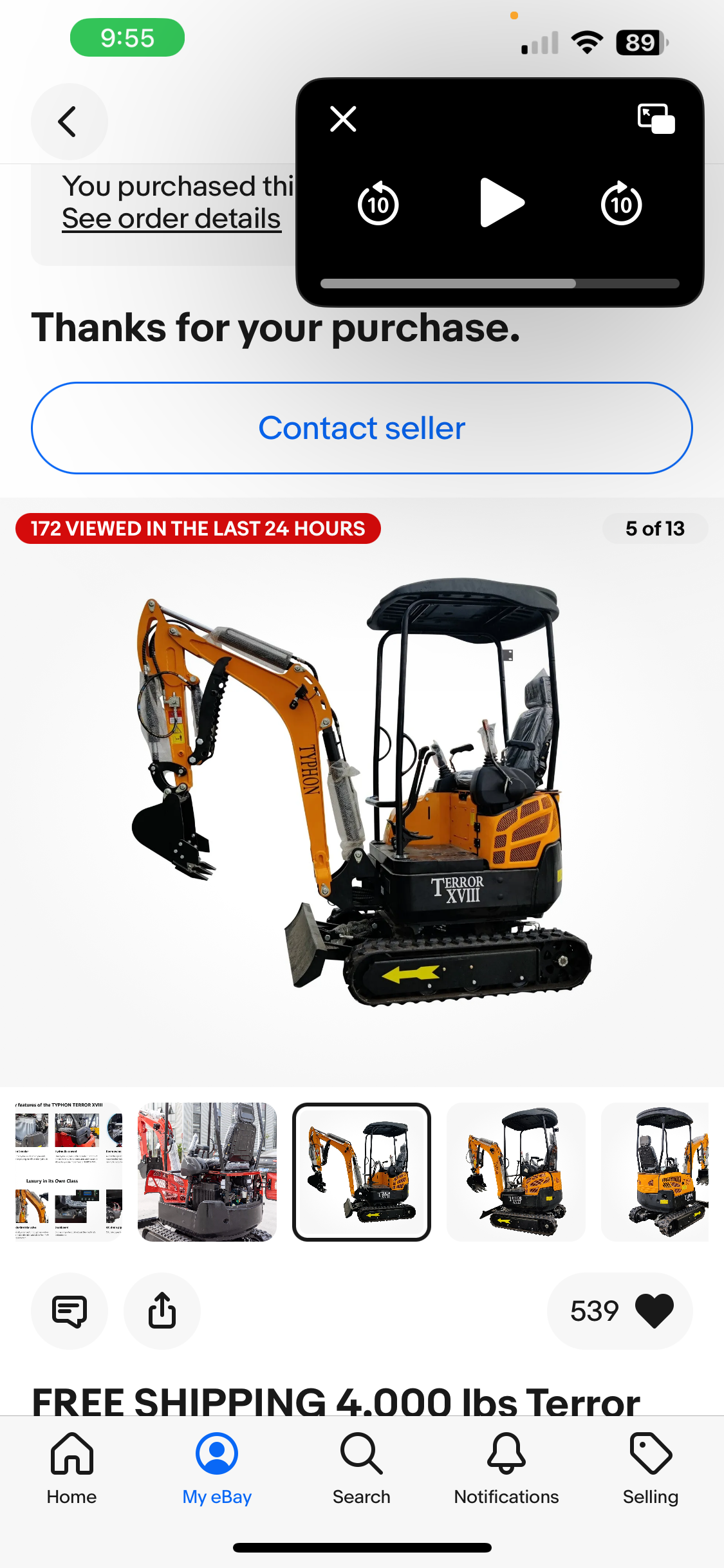Open the message icon below the gallery
The image size is (724, 1568).
coord(69,1311)
